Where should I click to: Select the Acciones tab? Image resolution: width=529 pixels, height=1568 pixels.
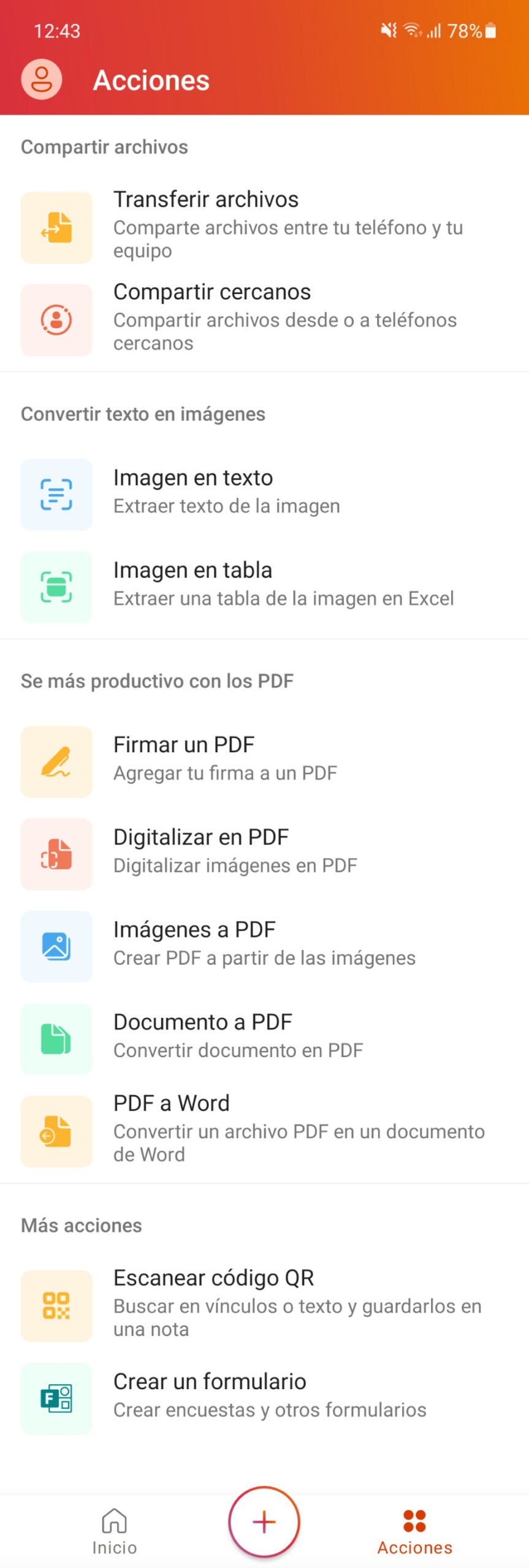click(415, 1530)
